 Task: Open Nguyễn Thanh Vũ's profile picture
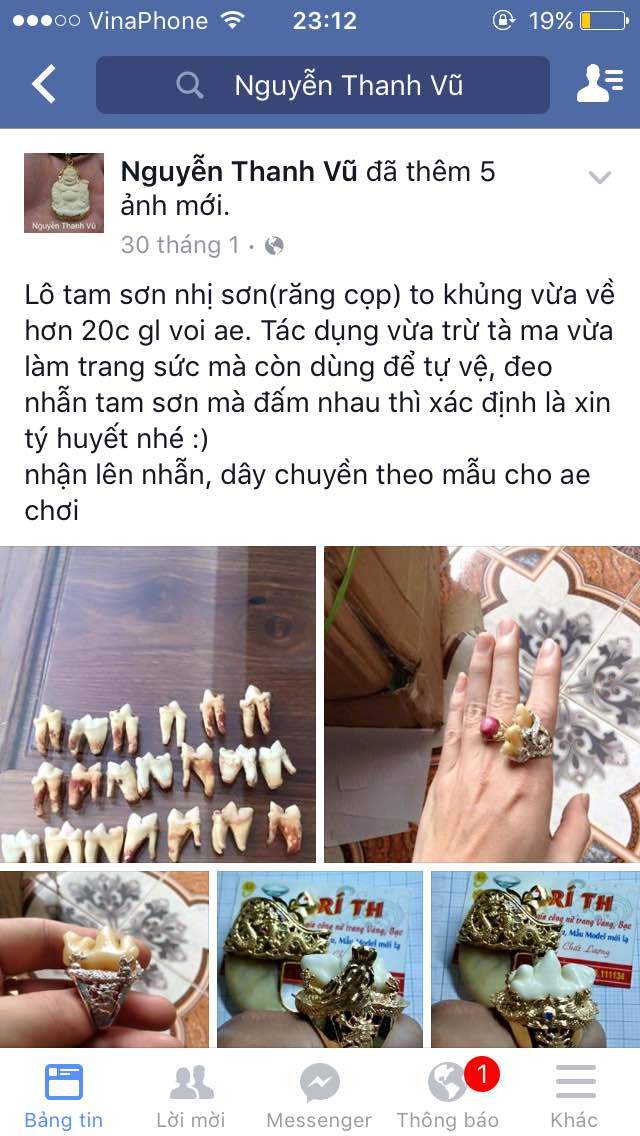(64, 193)
